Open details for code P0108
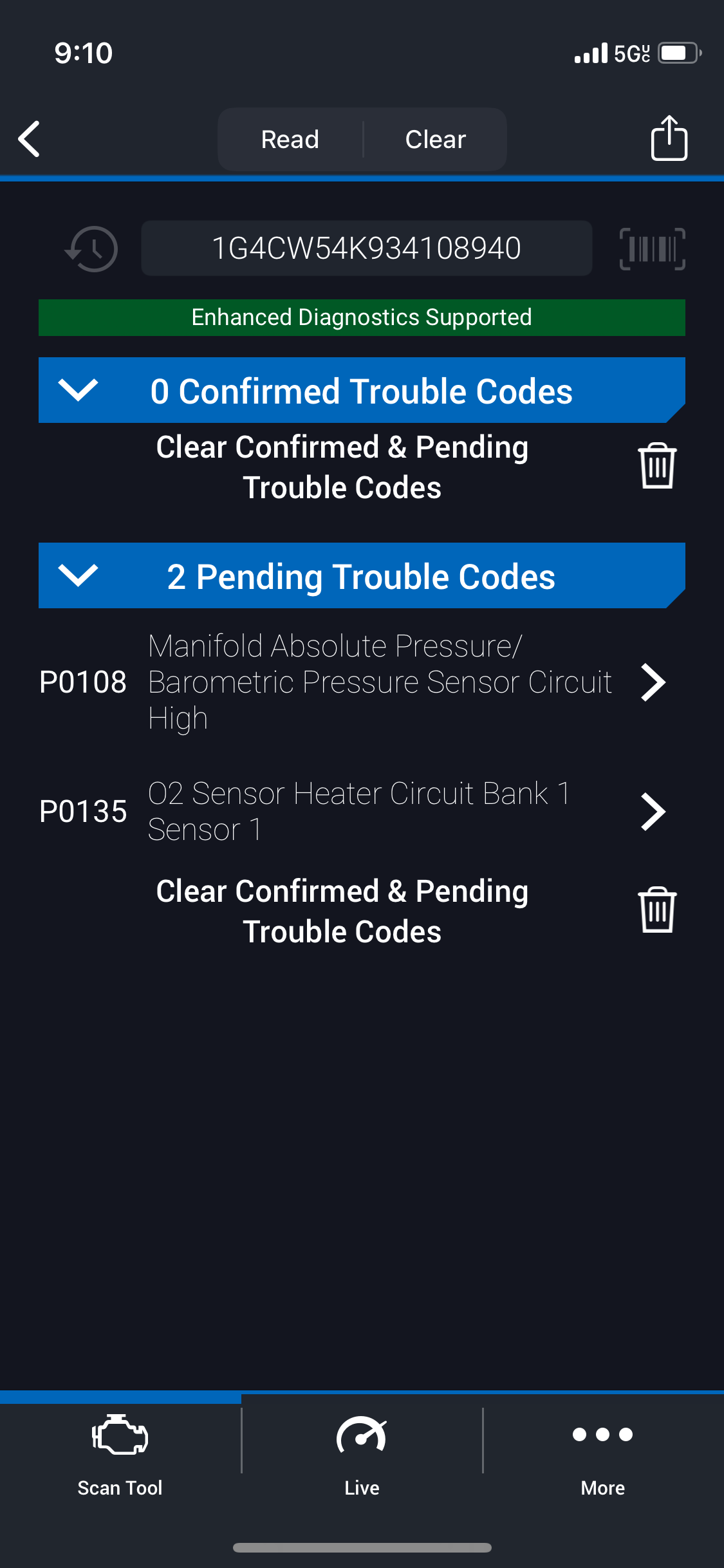The image size is (724, 1568). (x=653, y=682)
